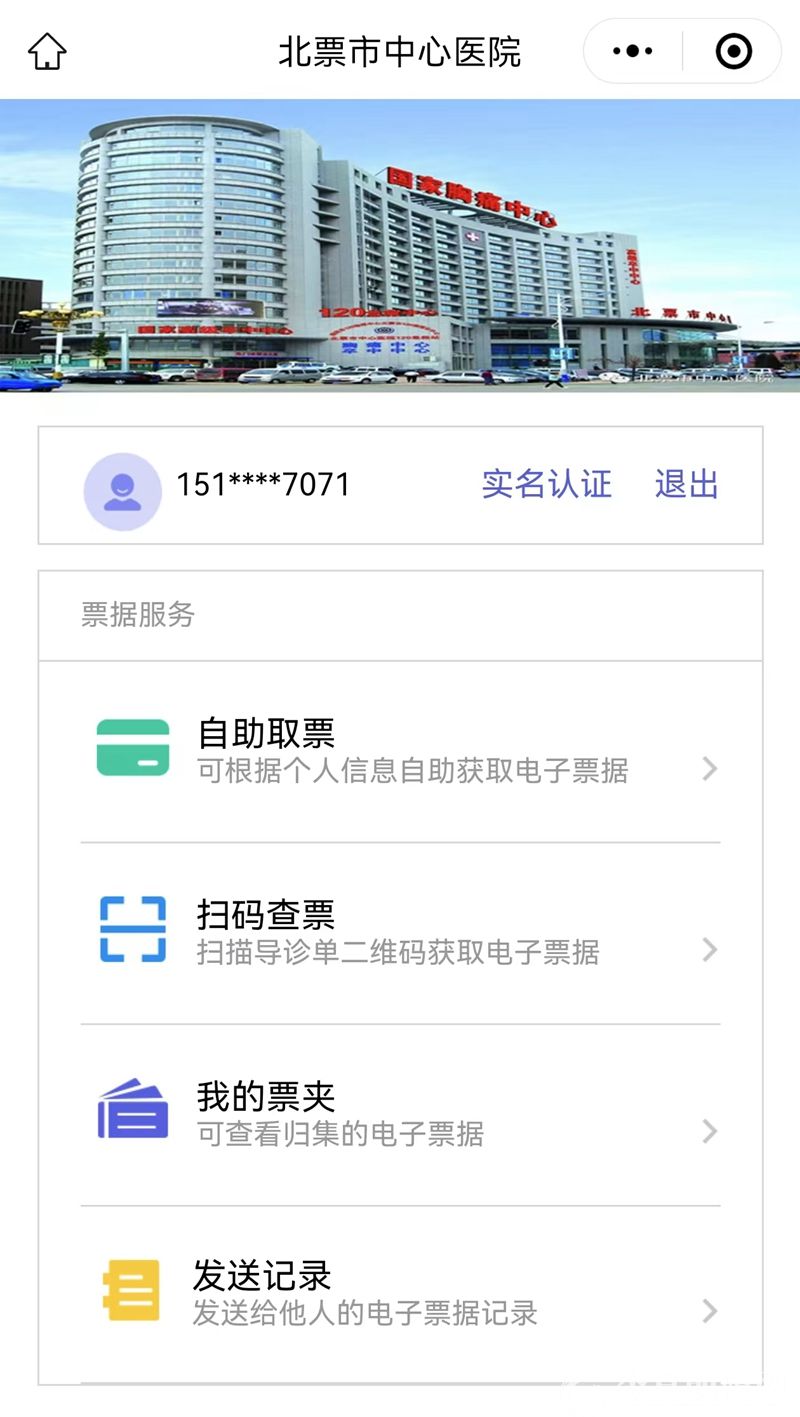
Task: Close the mini program via circle icon
Action: click(733, 51)
